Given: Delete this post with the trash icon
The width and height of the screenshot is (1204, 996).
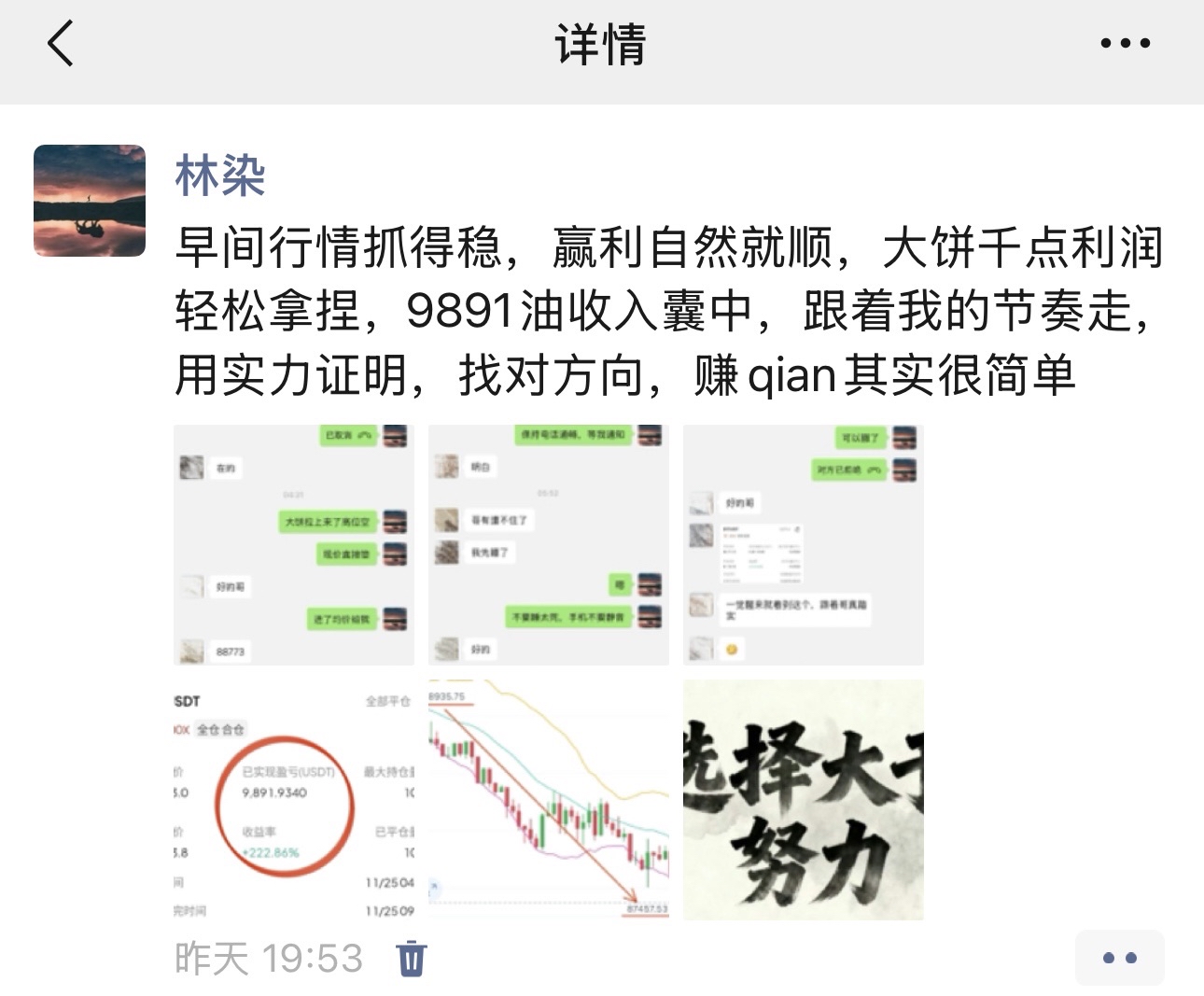Looking at the screenshot, I should click(x=412, y=958).
